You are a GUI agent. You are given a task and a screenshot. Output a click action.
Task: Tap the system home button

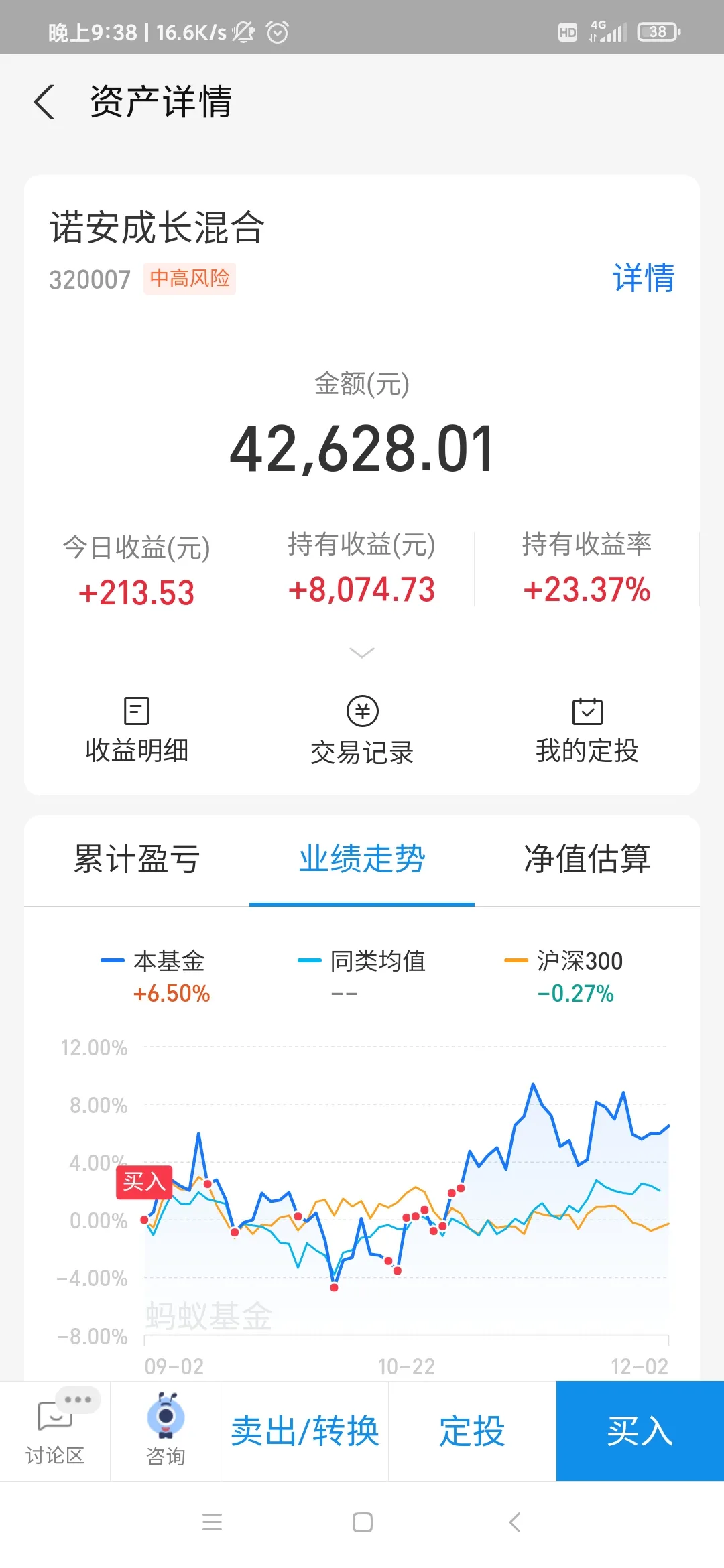tap(363, 1522)
